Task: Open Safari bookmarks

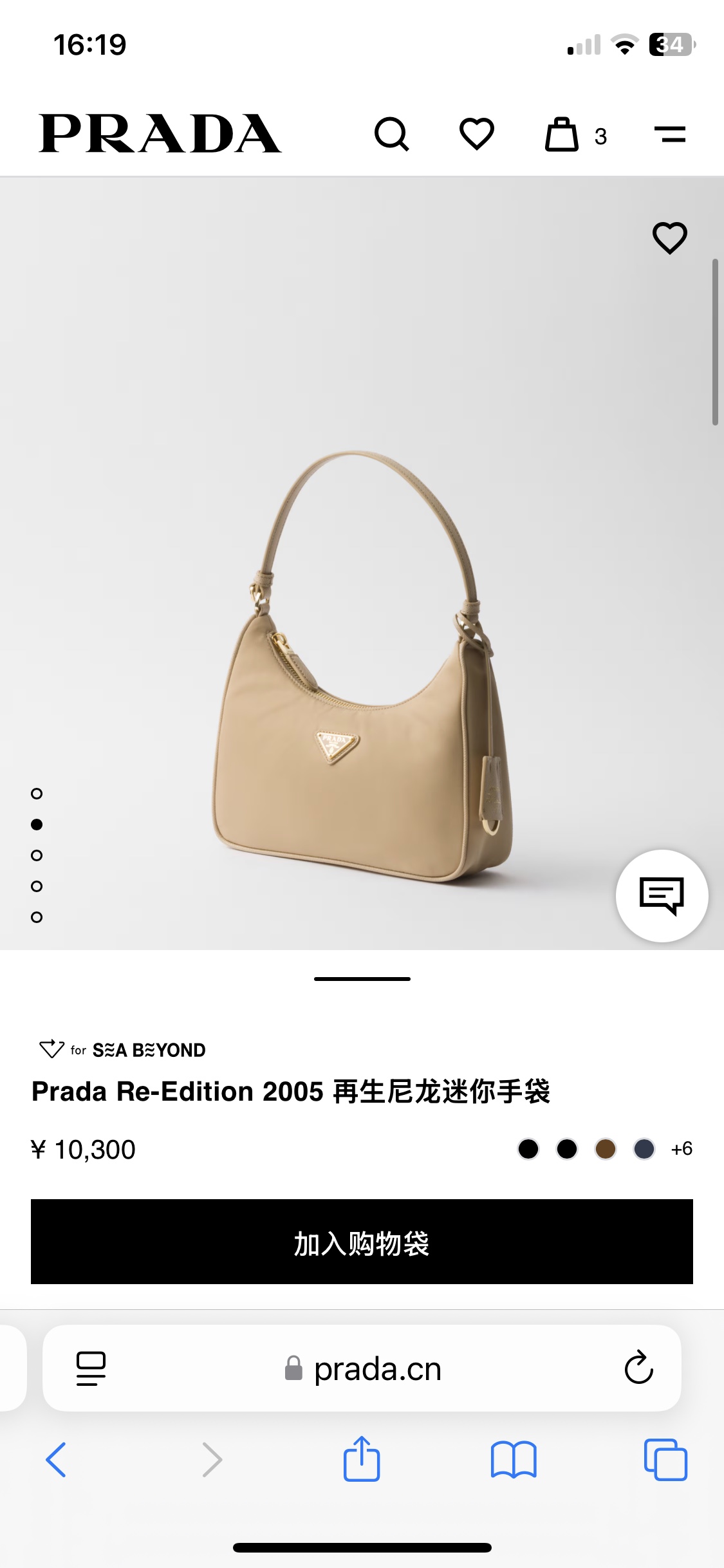Action: click(513, 1459)
